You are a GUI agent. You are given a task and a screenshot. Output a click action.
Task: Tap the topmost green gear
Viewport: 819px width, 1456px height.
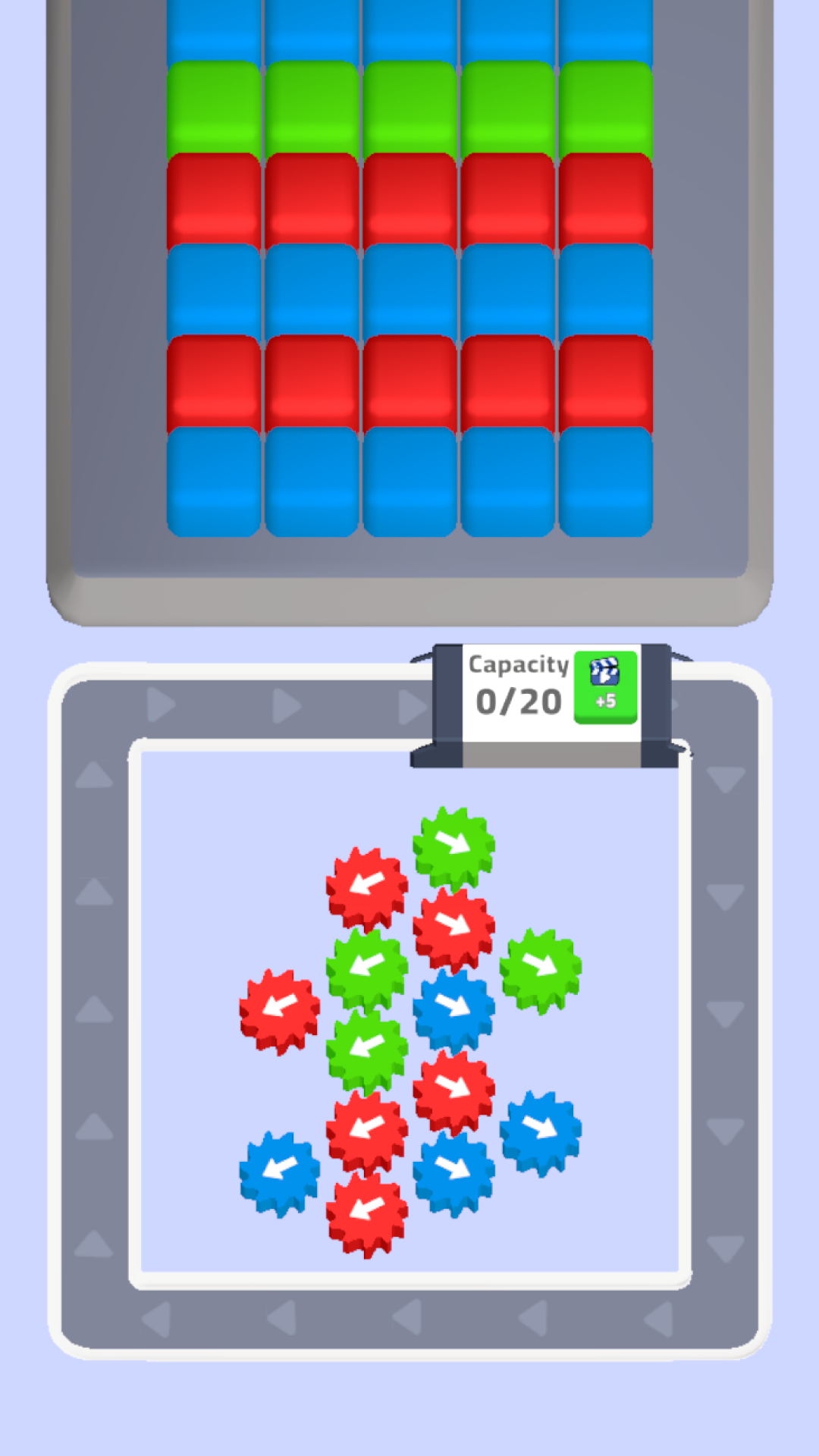[x=453, y=846]
